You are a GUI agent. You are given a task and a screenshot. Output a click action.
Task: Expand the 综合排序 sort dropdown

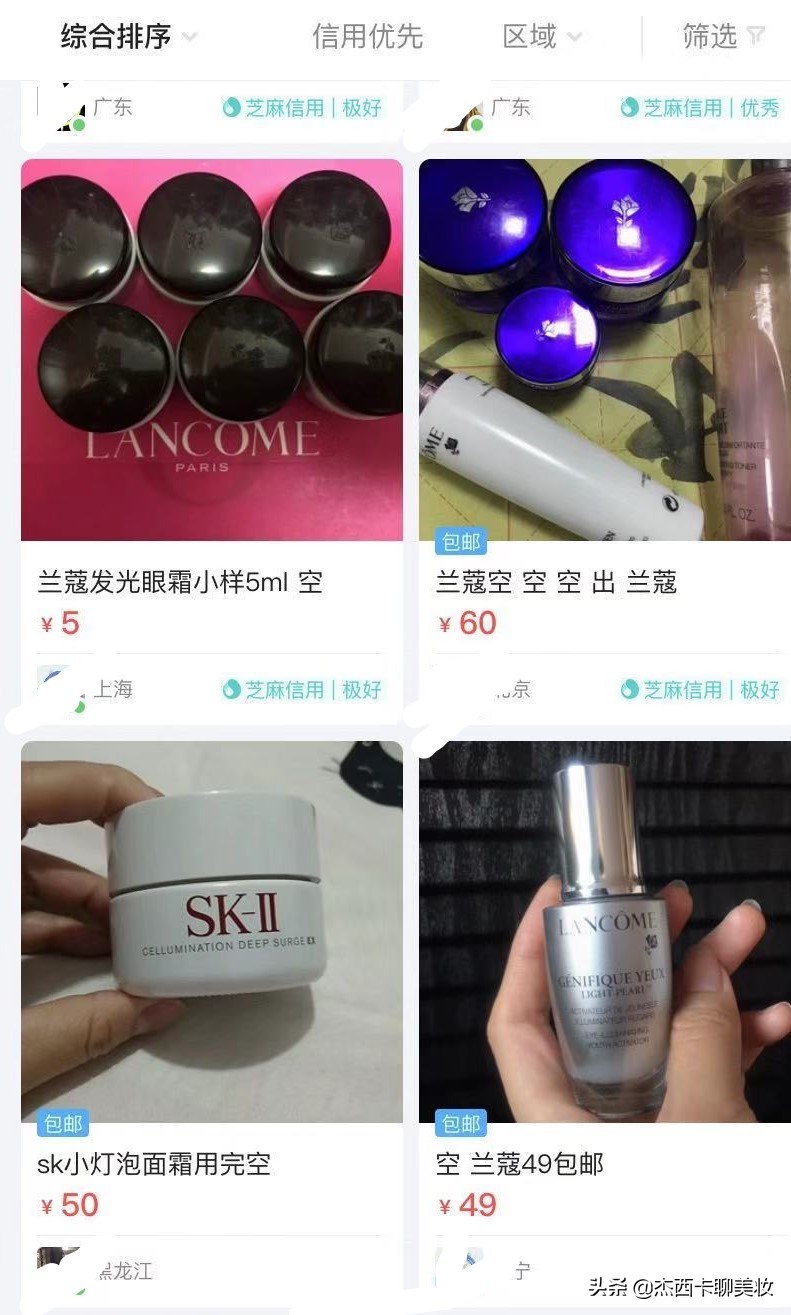pyautogui.click(x=128, y=37)
